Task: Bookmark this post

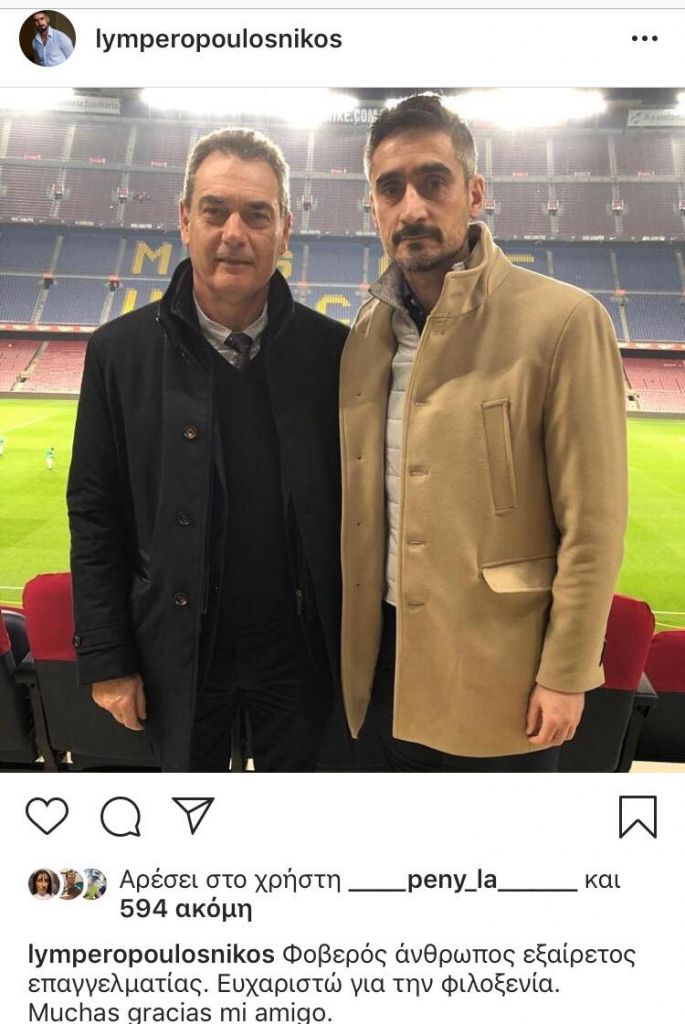Action: (637, 816)
